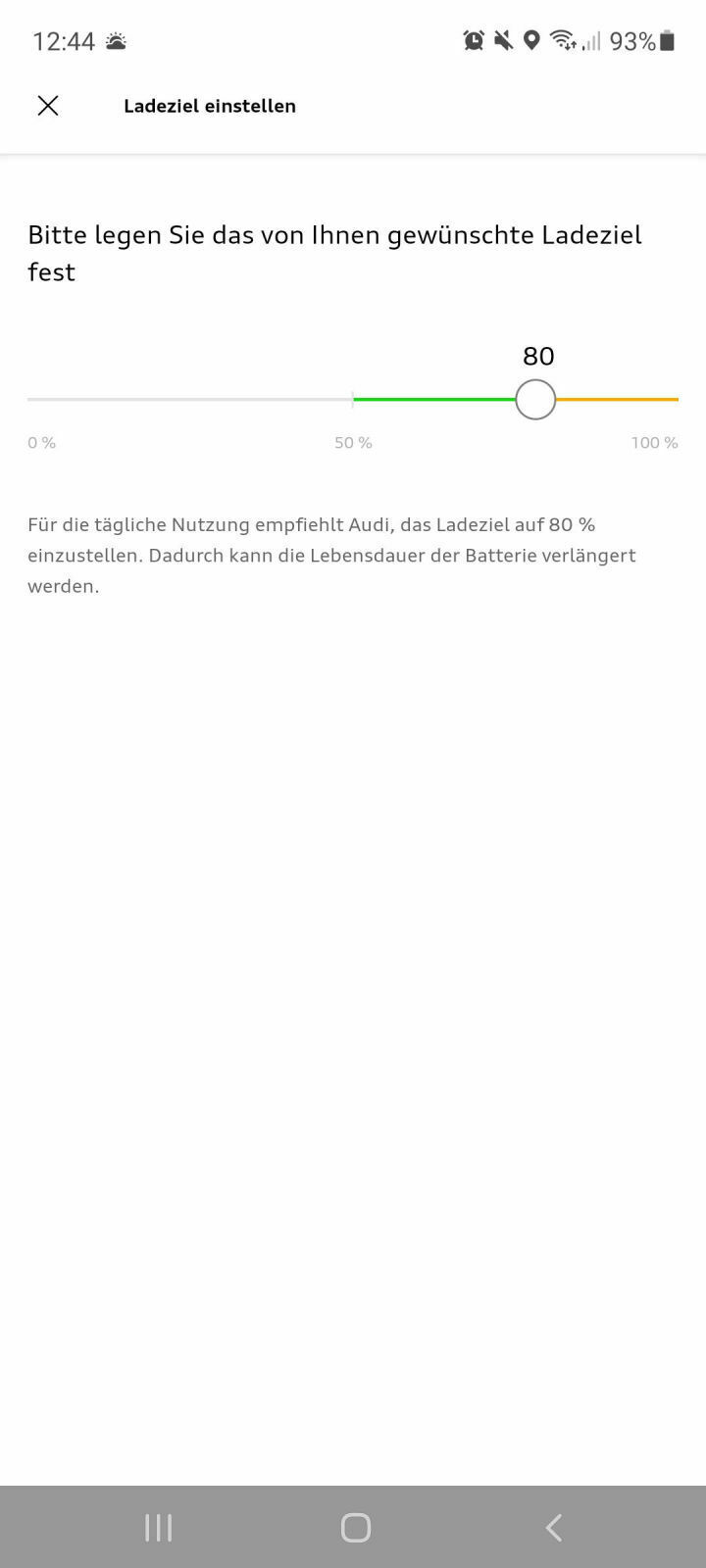The height and width of the screenshot is (1568, 706).
Task: Tap the recent apps icon in navigation bar
Action: tap(157, 1526)
